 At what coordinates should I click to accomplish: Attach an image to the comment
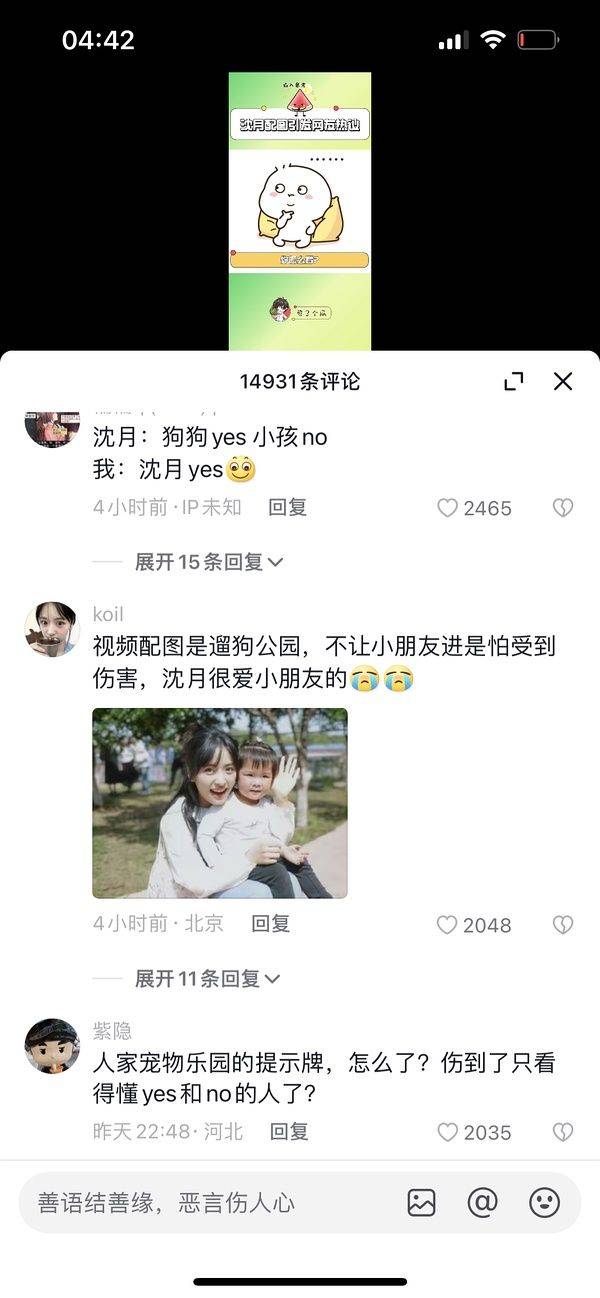point(422,1202)
